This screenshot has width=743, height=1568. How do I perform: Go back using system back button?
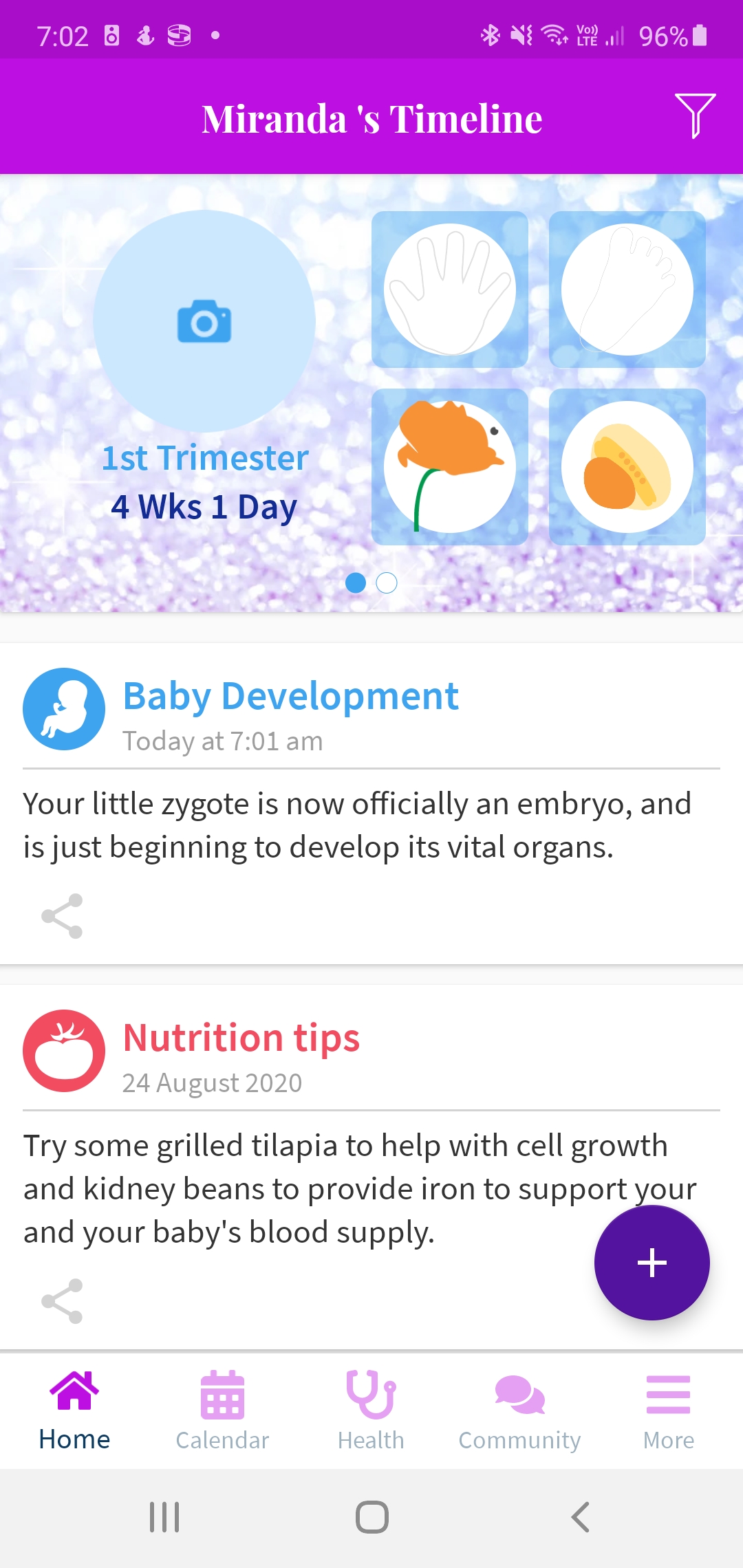tap(580, 1517)
